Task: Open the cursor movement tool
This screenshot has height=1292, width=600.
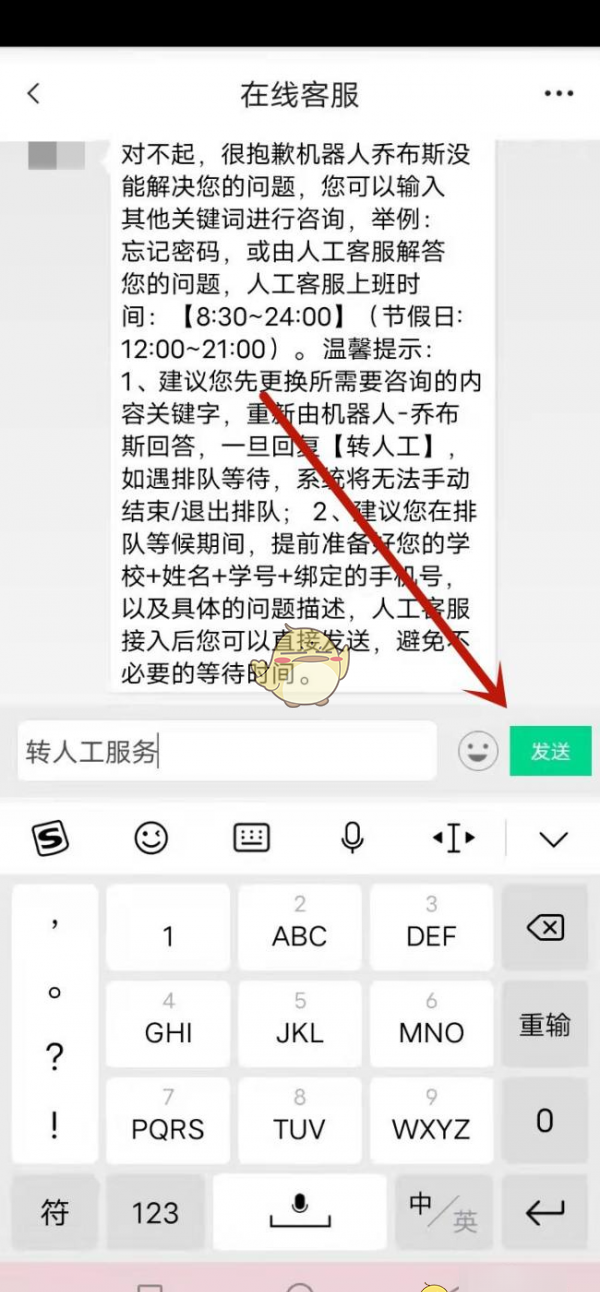Action: 453,838
